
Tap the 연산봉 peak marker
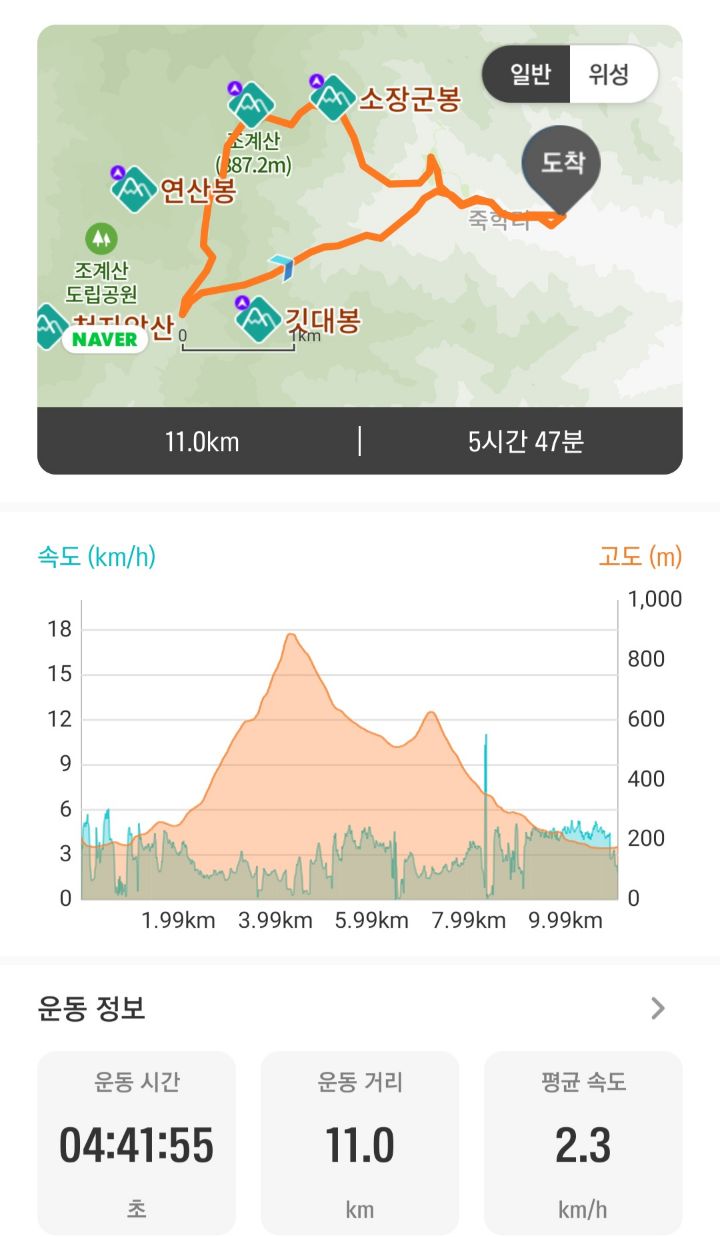(x=132, y=188)
